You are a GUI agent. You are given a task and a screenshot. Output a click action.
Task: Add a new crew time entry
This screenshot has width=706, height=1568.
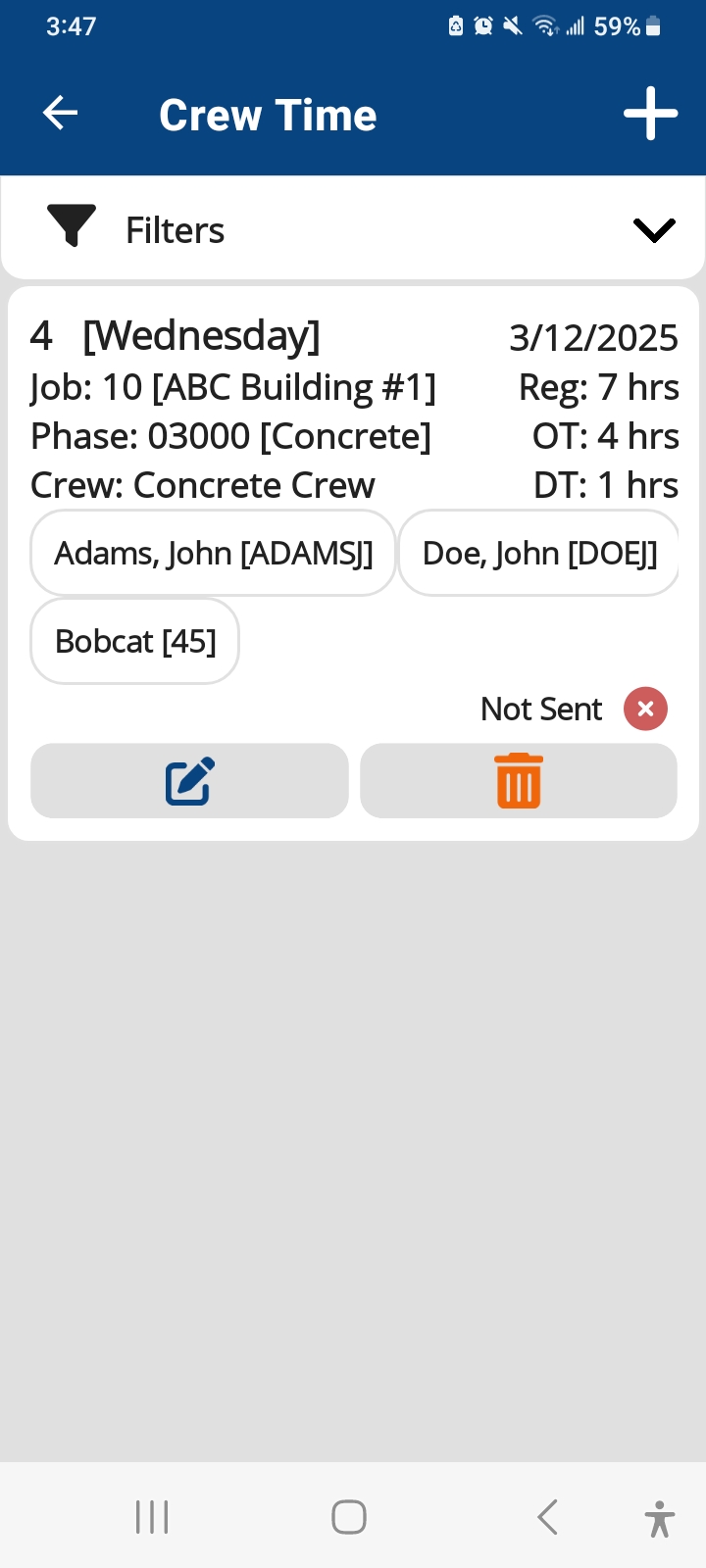(x=650, y=114)
